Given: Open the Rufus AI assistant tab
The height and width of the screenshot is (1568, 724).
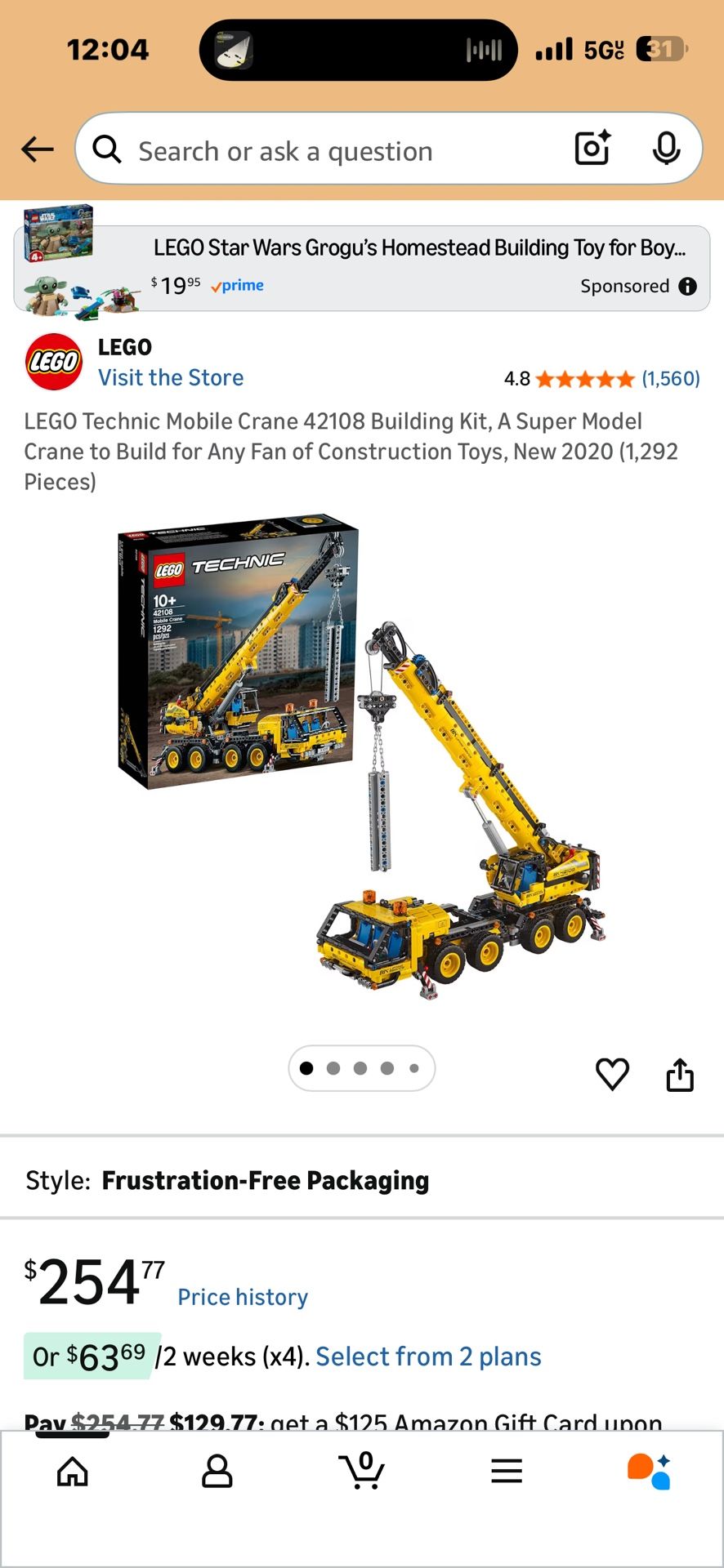Looking at the screenshot, I should click(650, 1472).
